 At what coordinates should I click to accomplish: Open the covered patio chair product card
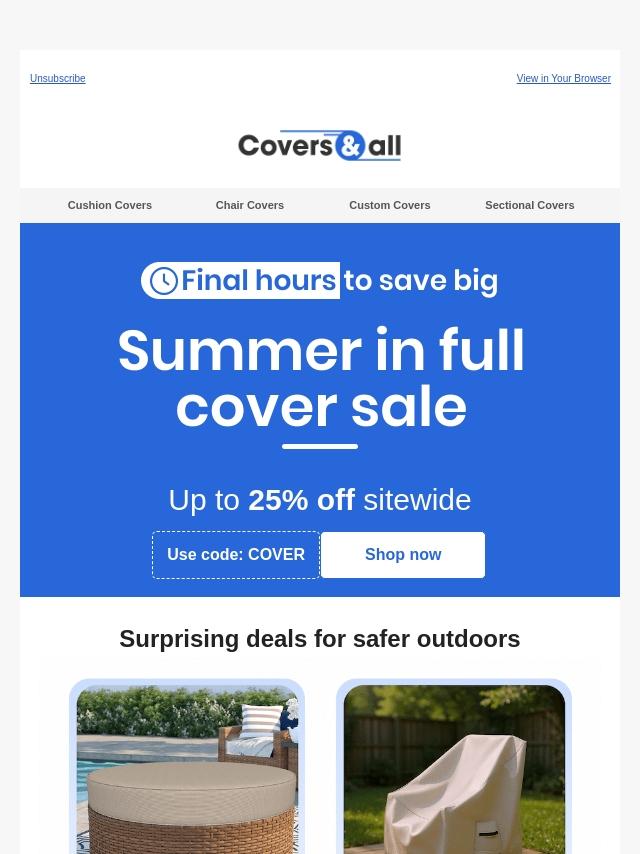point(454,767)
